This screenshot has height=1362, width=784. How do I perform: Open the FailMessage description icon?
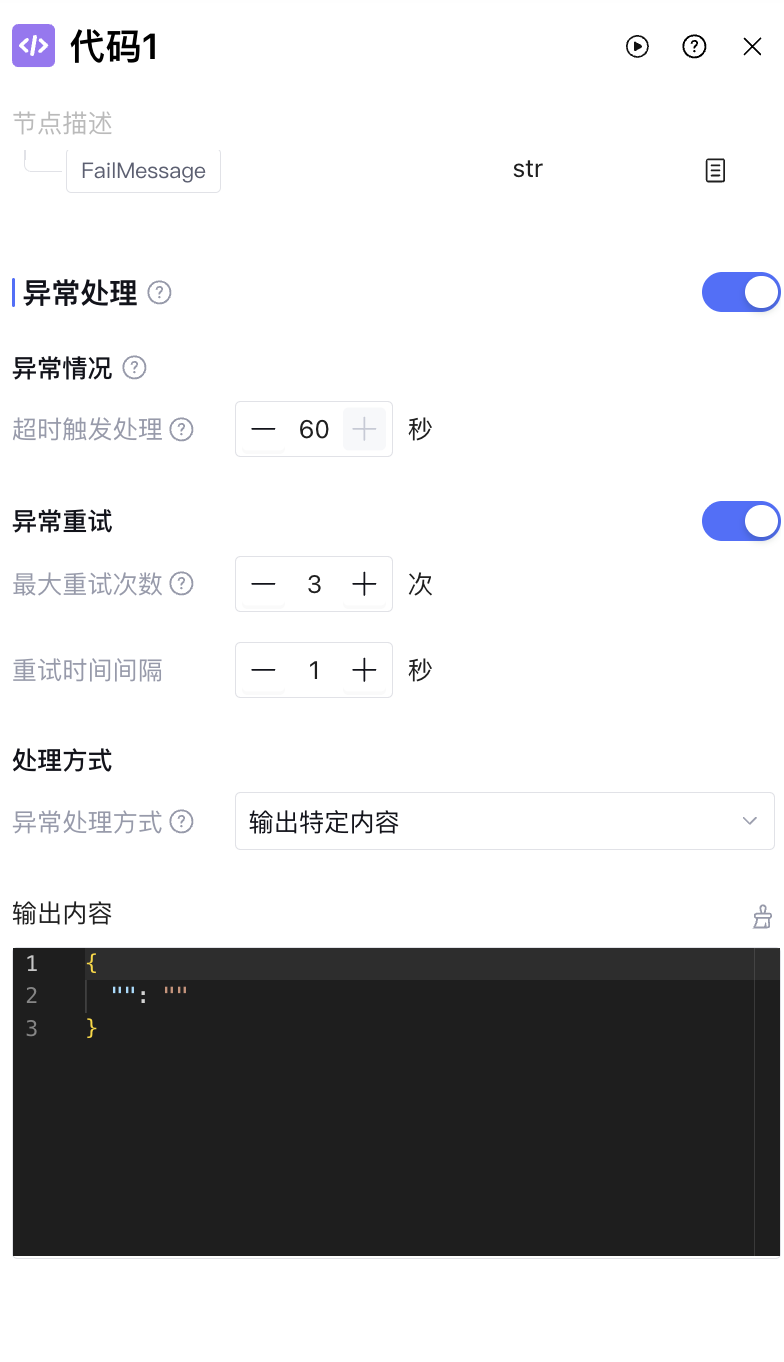click(x=715, y=170)
